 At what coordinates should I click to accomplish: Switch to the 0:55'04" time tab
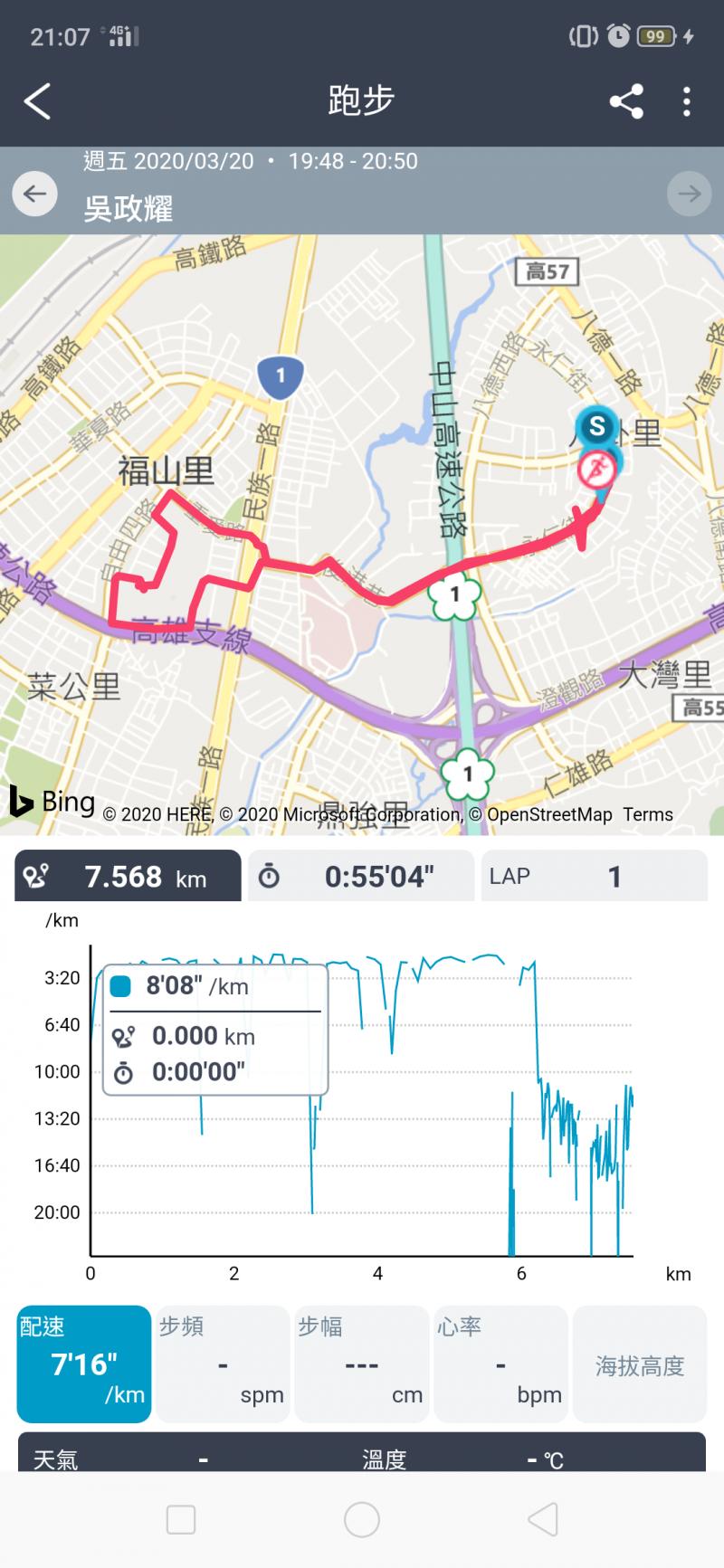pyautogui.click(x=361, y=876)
